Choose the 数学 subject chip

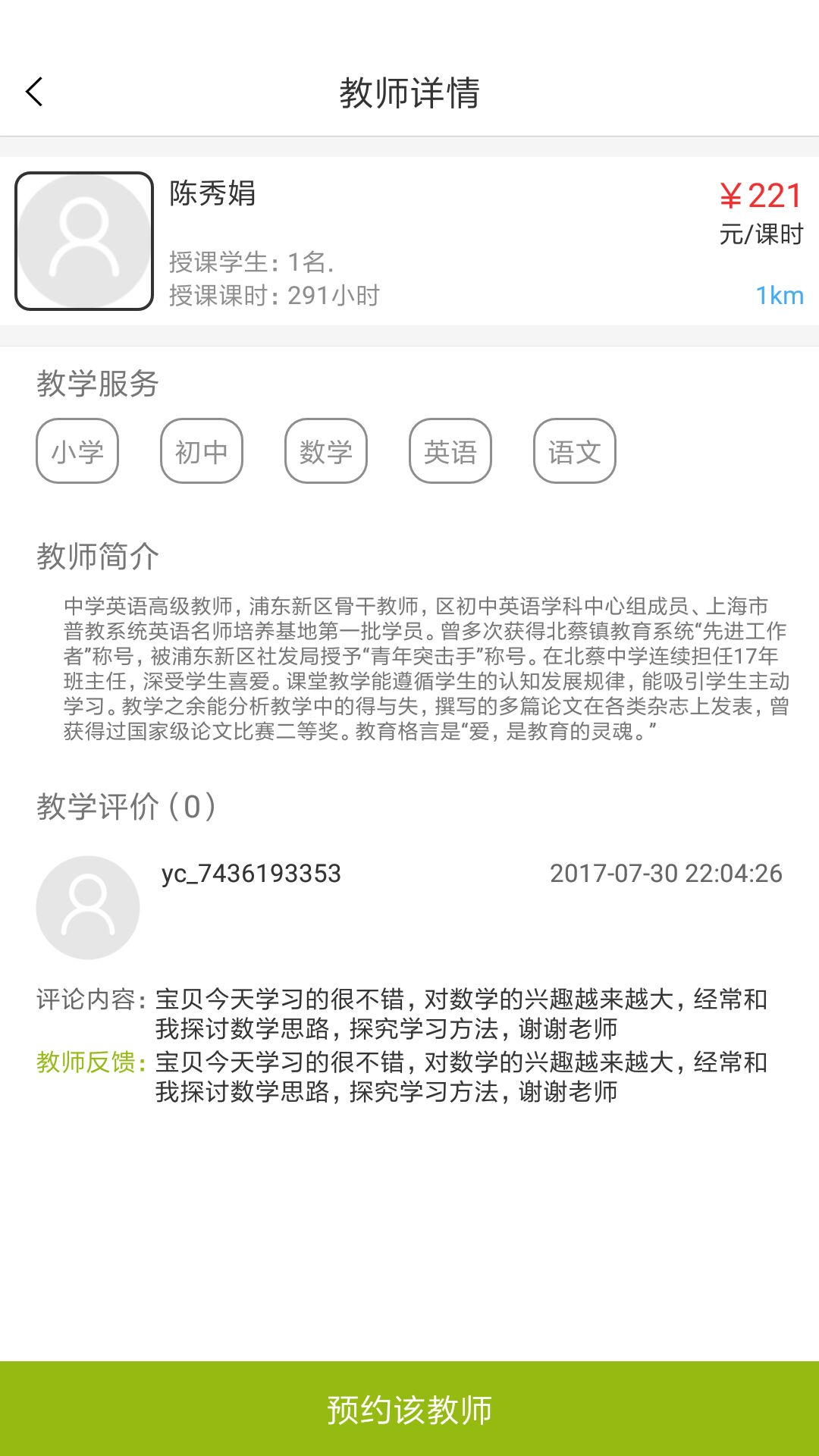(326, 451)
